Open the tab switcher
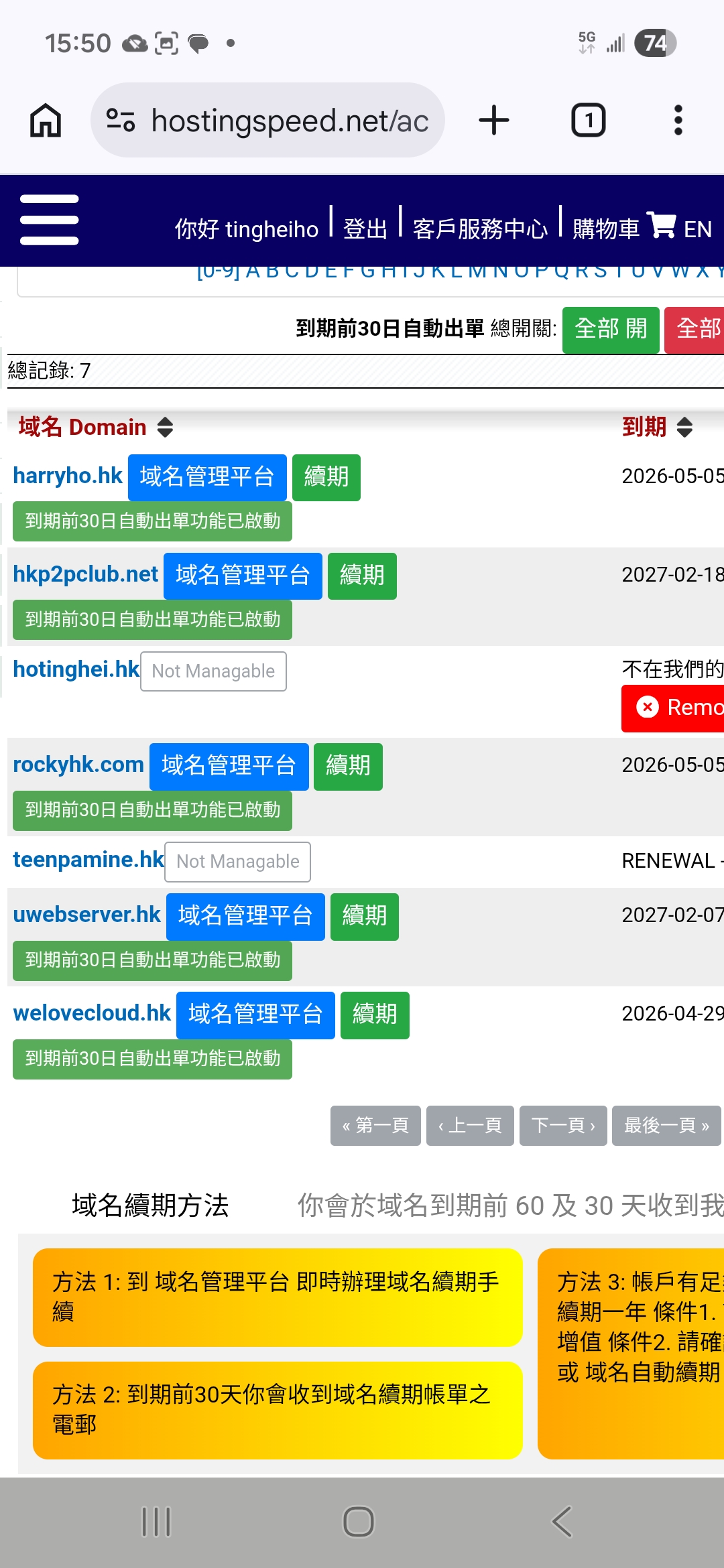The height and width of the screenshot is (1568, 724). point(588,121)
